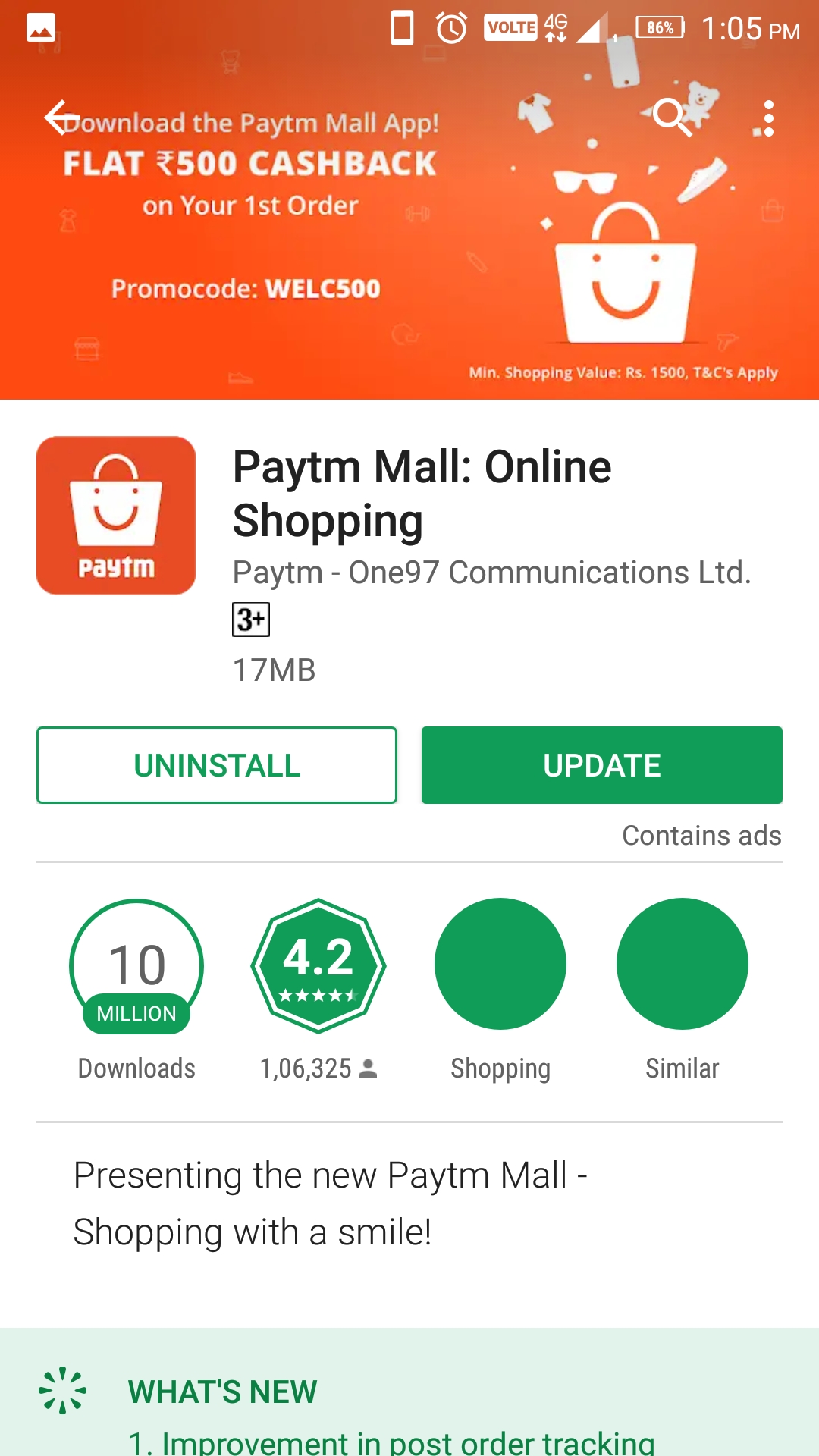
Task: Open search in Play Store
Action: point(671,118)
